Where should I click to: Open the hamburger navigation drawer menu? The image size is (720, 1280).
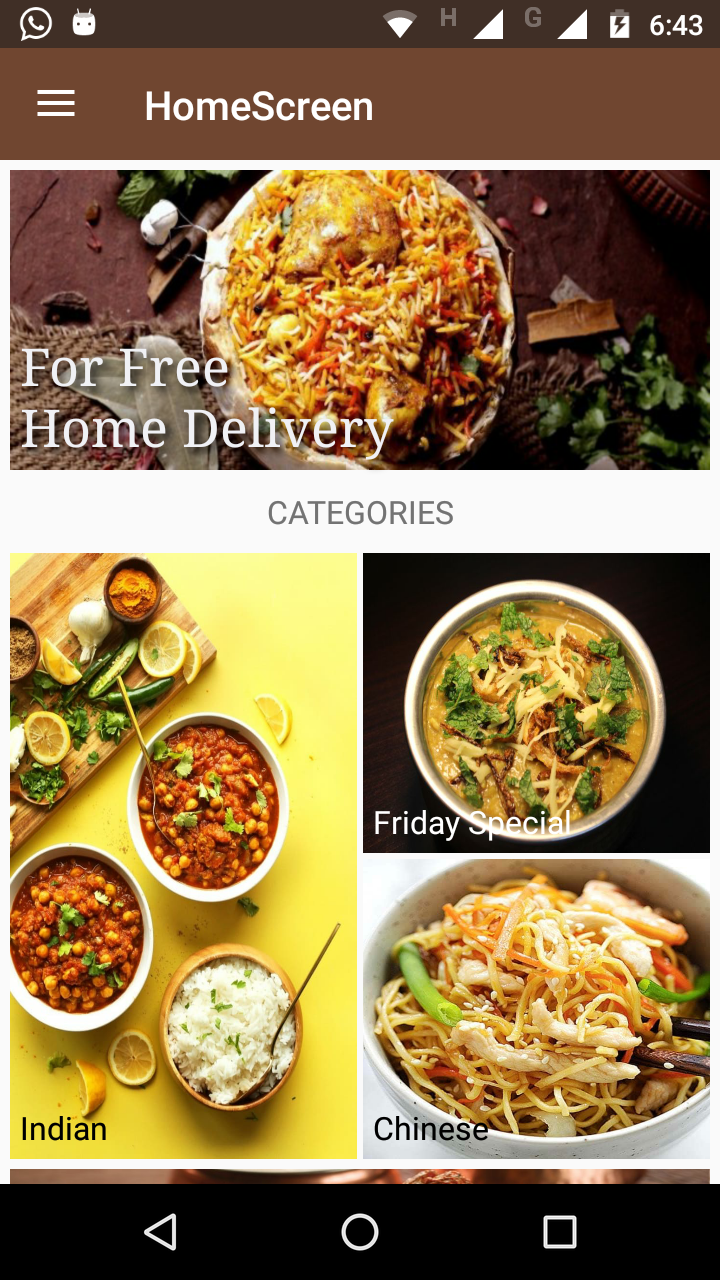click(56, 104)
